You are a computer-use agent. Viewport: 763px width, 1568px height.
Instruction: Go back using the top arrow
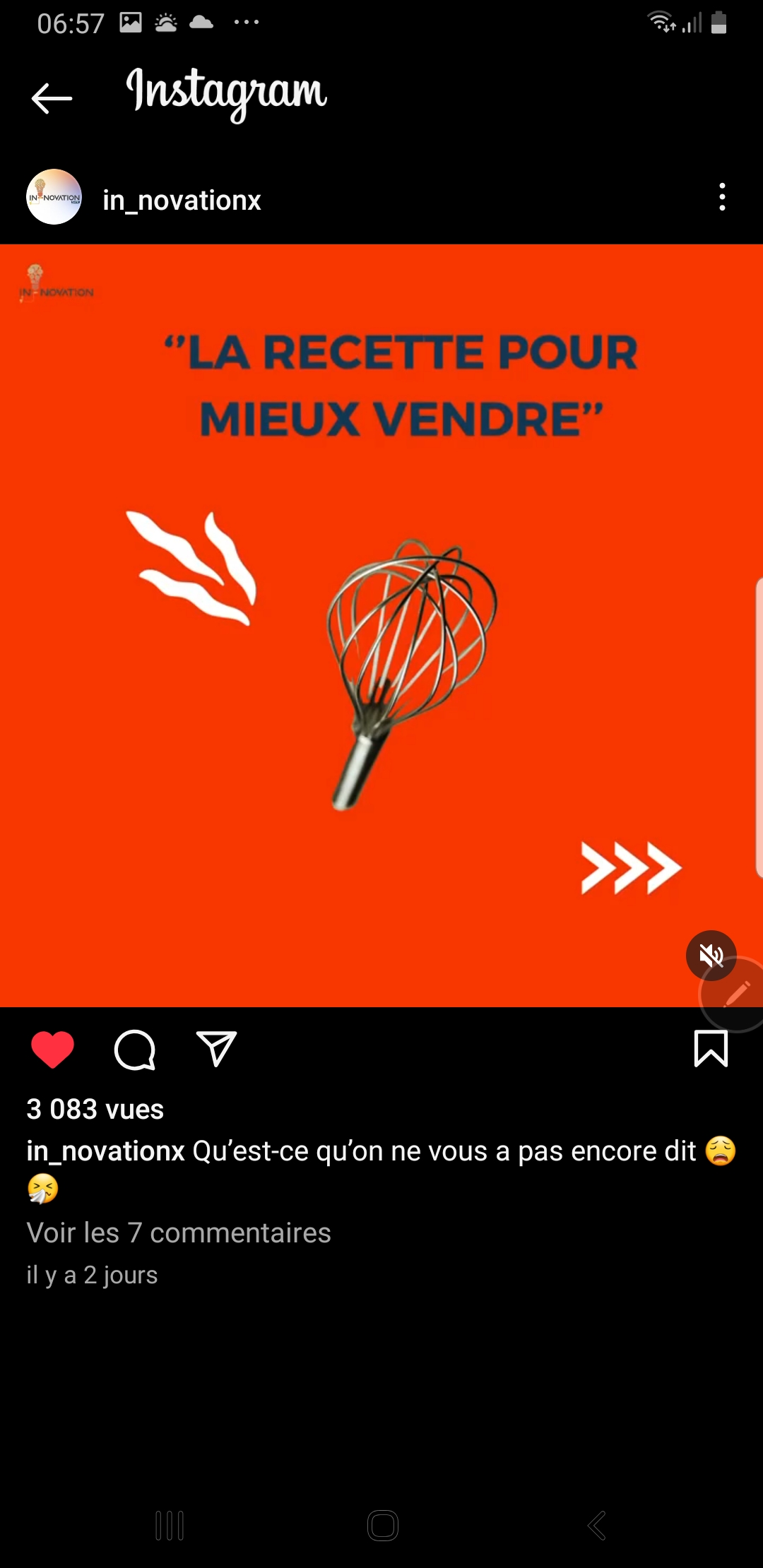pyautogui.click(x=52, y=98)
